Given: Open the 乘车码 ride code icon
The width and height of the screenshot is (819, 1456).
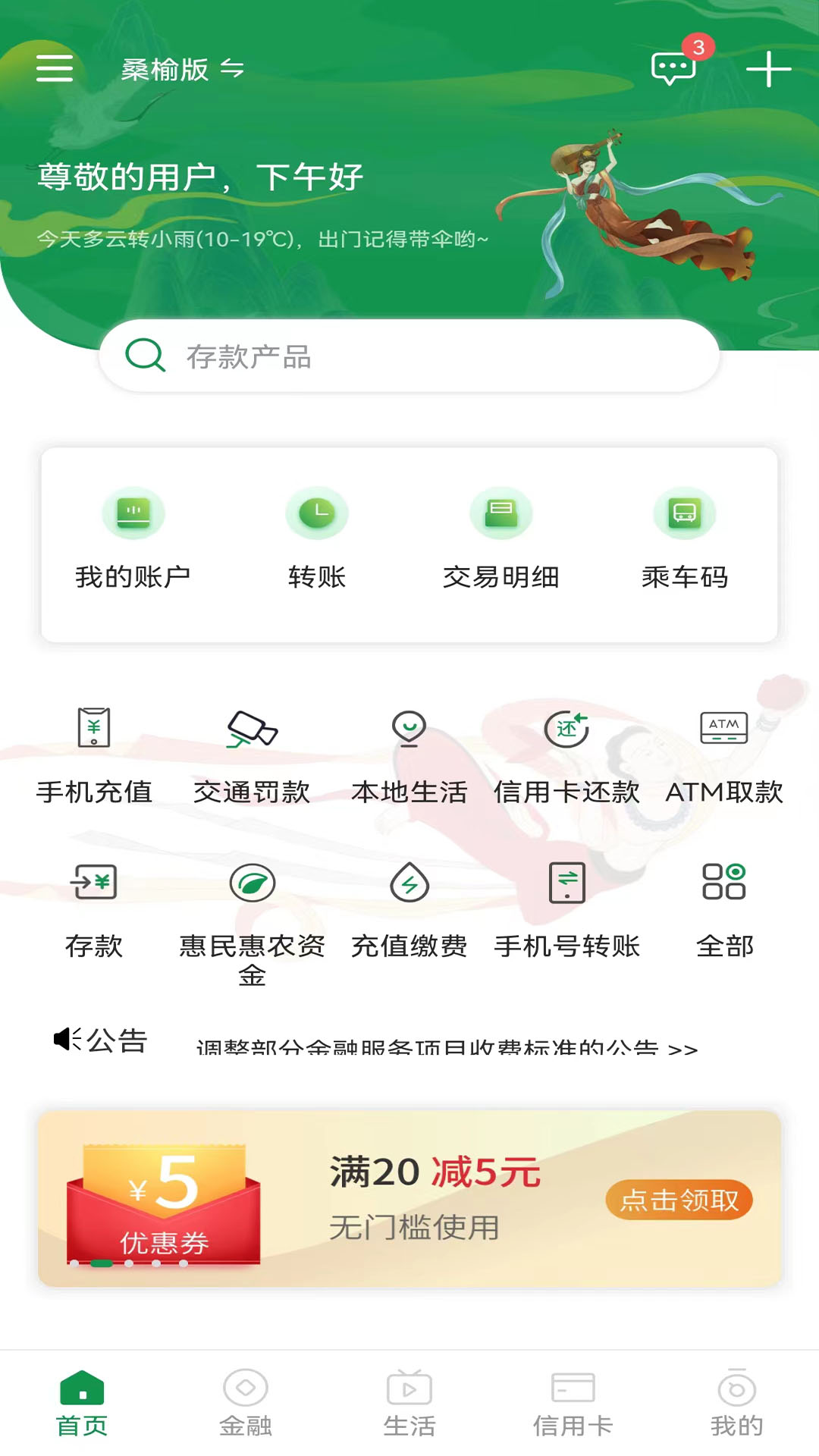Looking at the screenshot, I should (685, 538).
